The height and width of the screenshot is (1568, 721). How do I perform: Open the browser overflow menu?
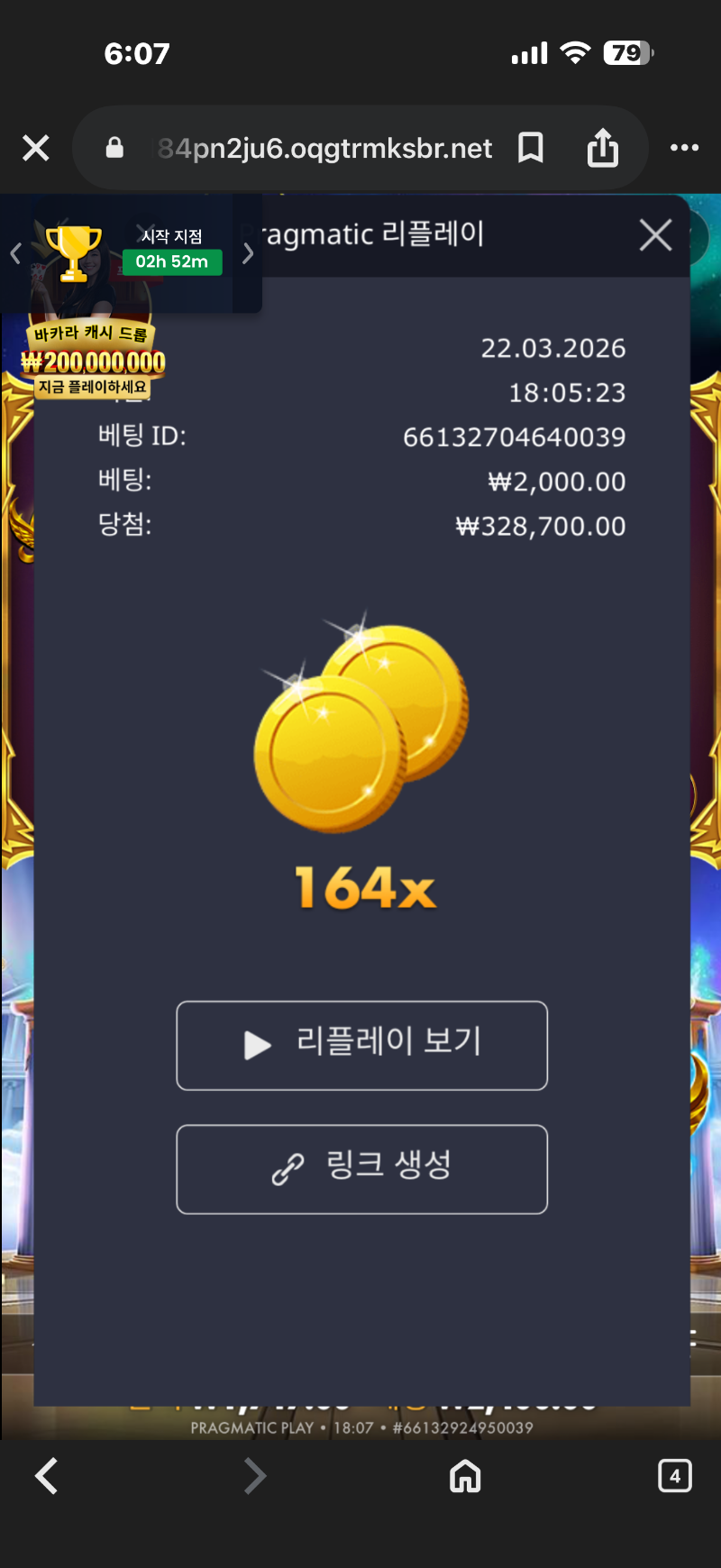coord(684,148)
